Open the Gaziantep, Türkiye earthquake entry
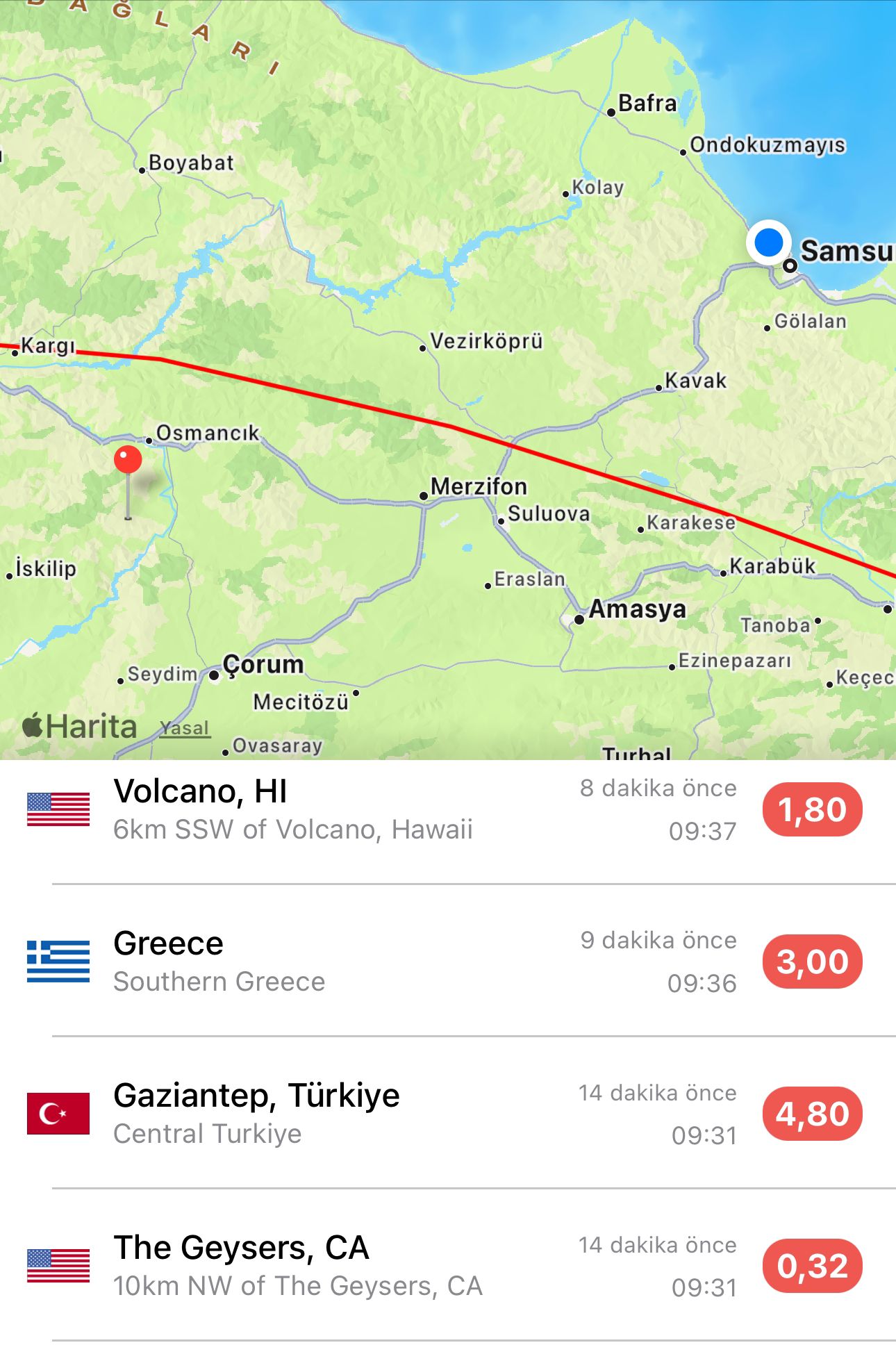896x1361 pixels. [292, 1112]
